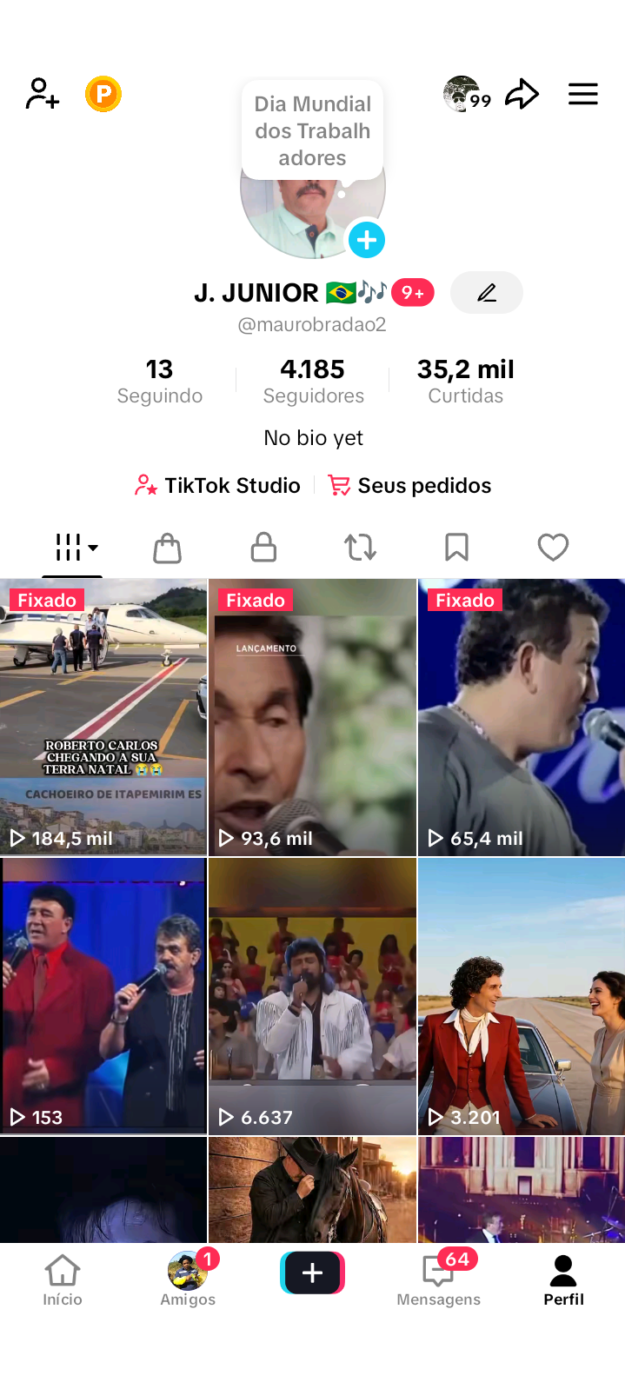Open Seus pedidos
Viewport: 625px width, 1389px height.
(411, 486)
